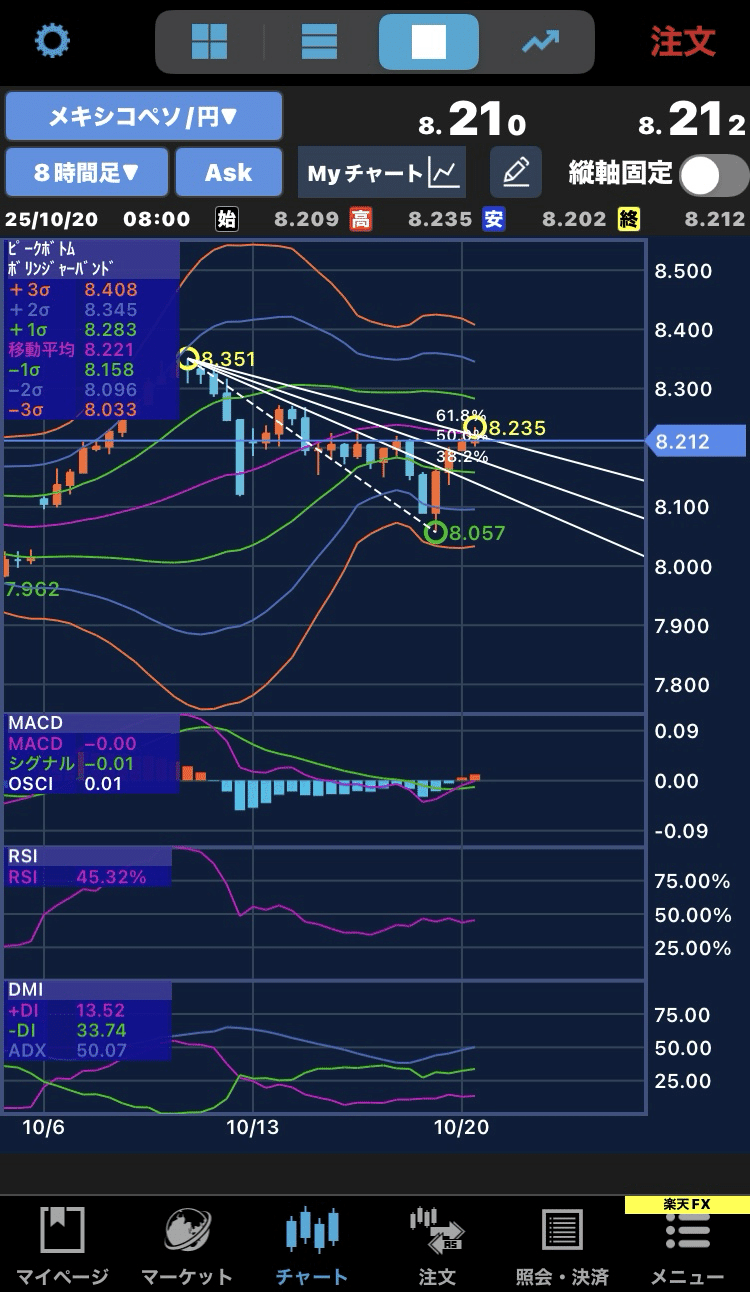This screenshot has width=750, height=1292.
Task: Open the メキシコペソ/円 currency pair dropdown
Action: (144, 117)
